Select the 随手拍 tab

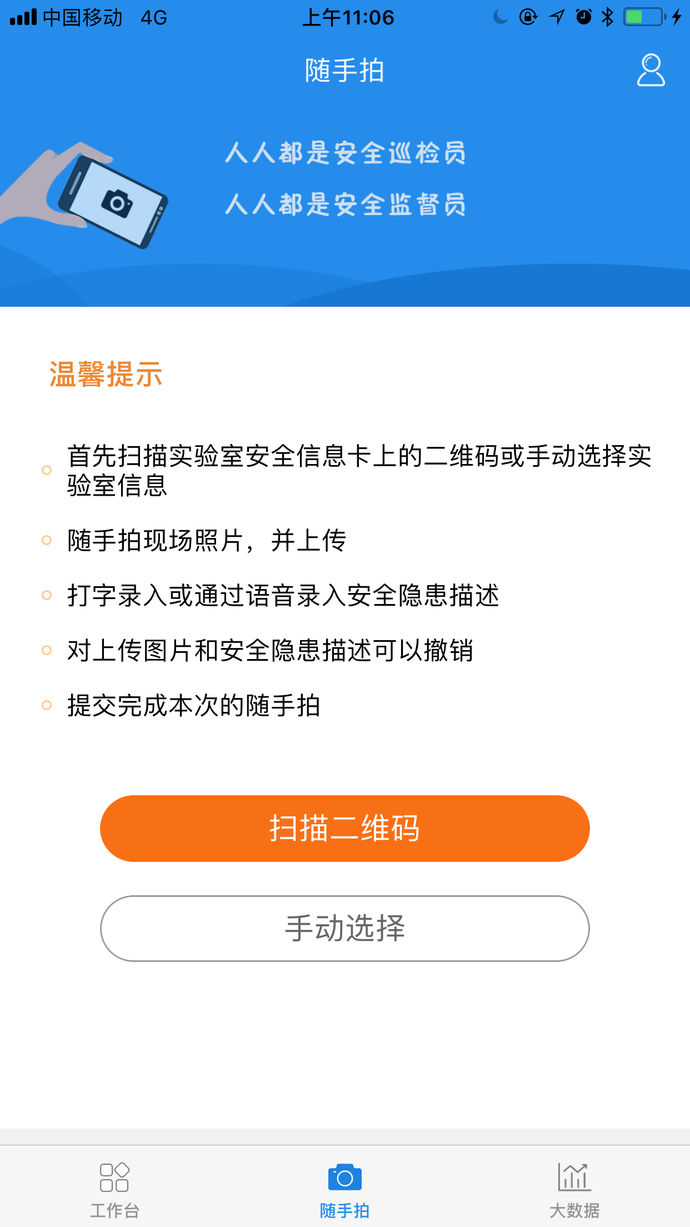click(345, 1188)
